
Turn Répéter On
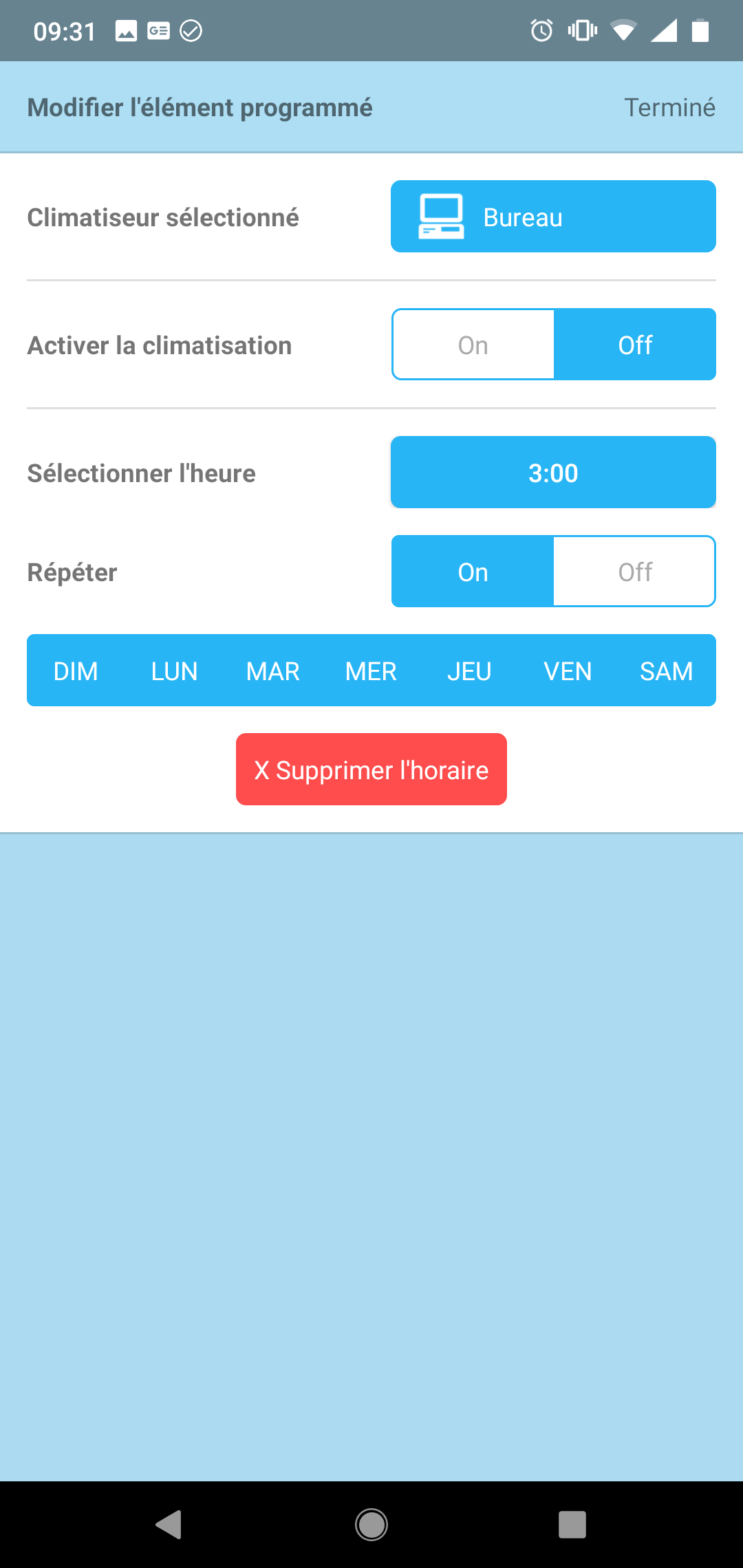(473, 571)
